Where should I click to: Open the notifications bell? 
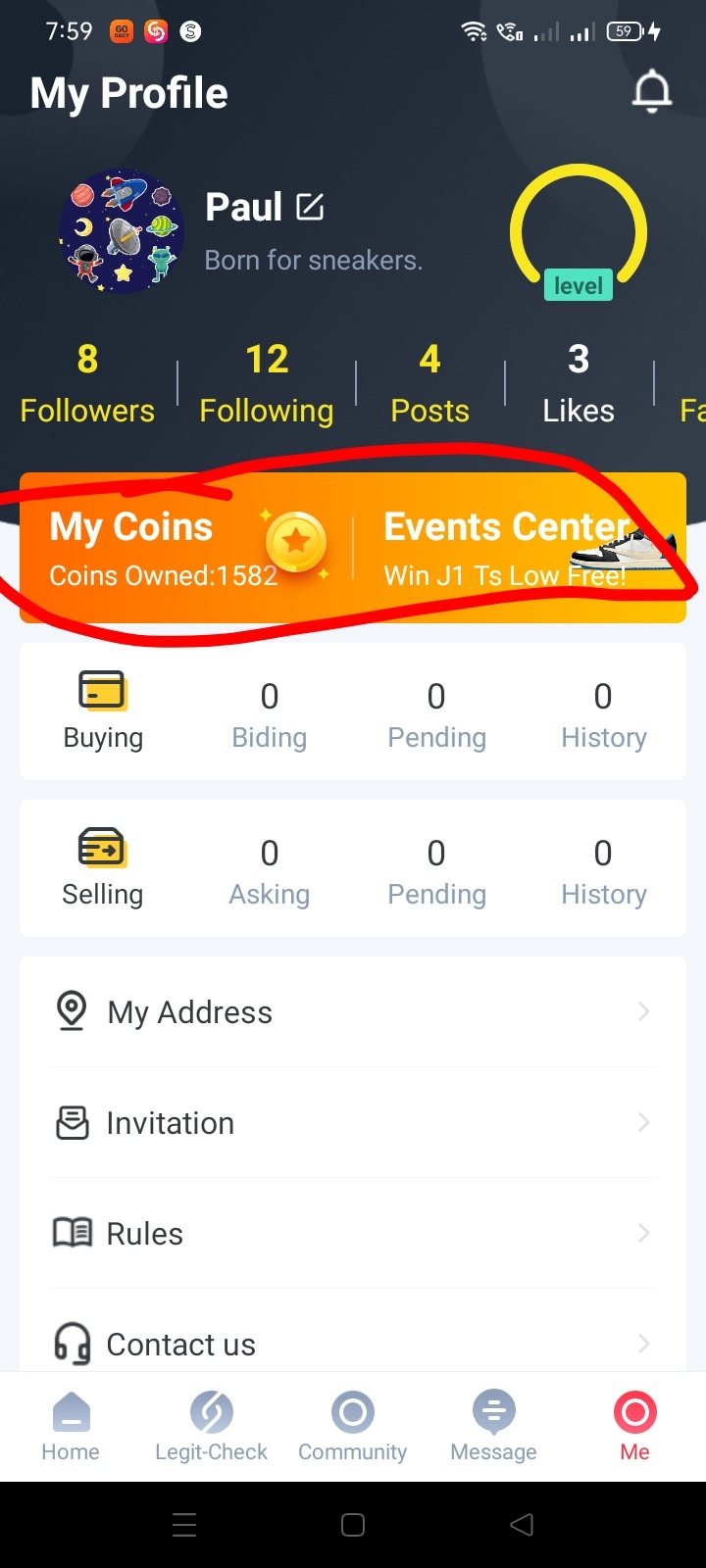651,92
